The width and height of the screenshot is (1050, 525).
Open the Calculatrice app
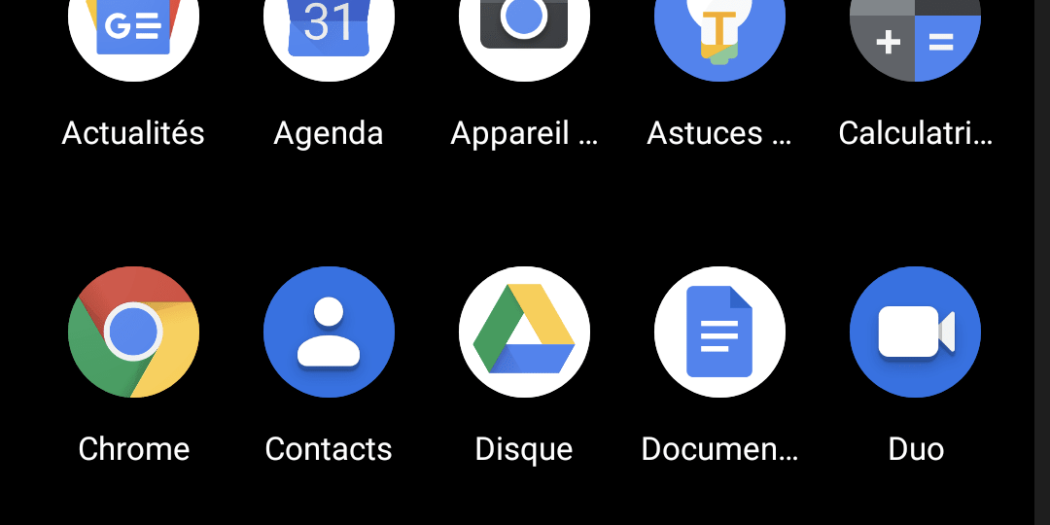pyautogui.click(x=914, y=30)
